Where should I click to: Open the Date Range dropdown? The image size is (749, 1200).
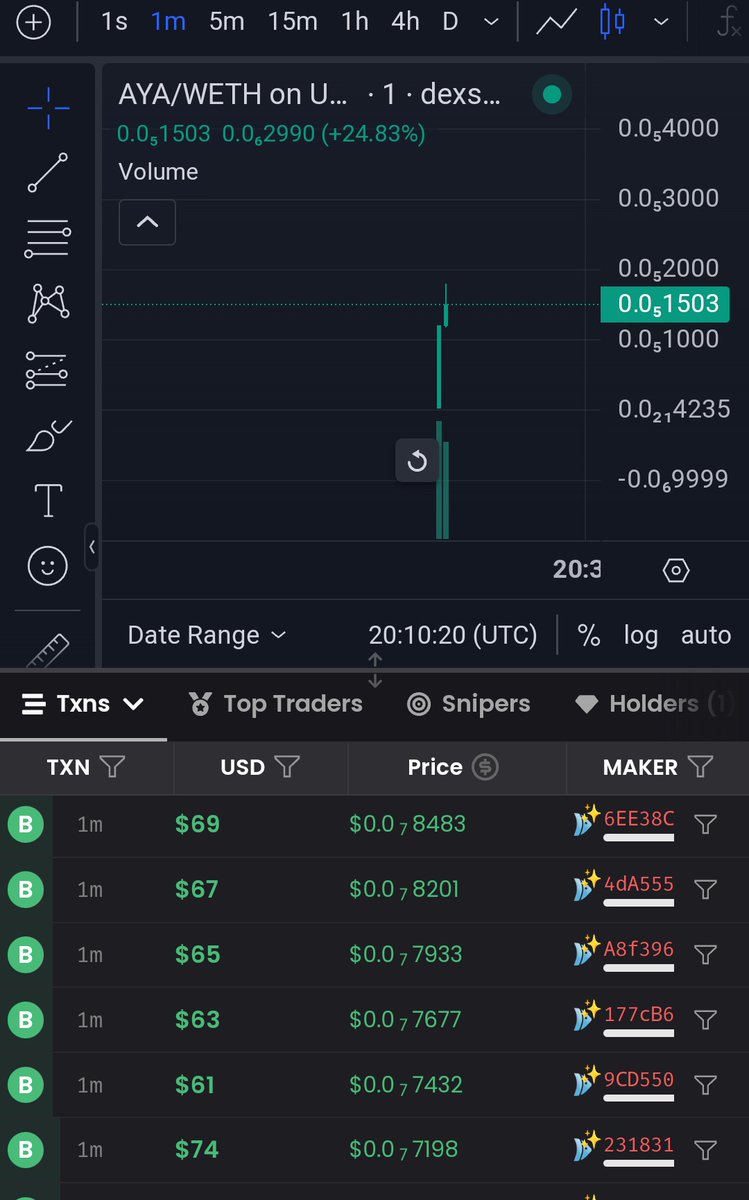tap(207, 635)
